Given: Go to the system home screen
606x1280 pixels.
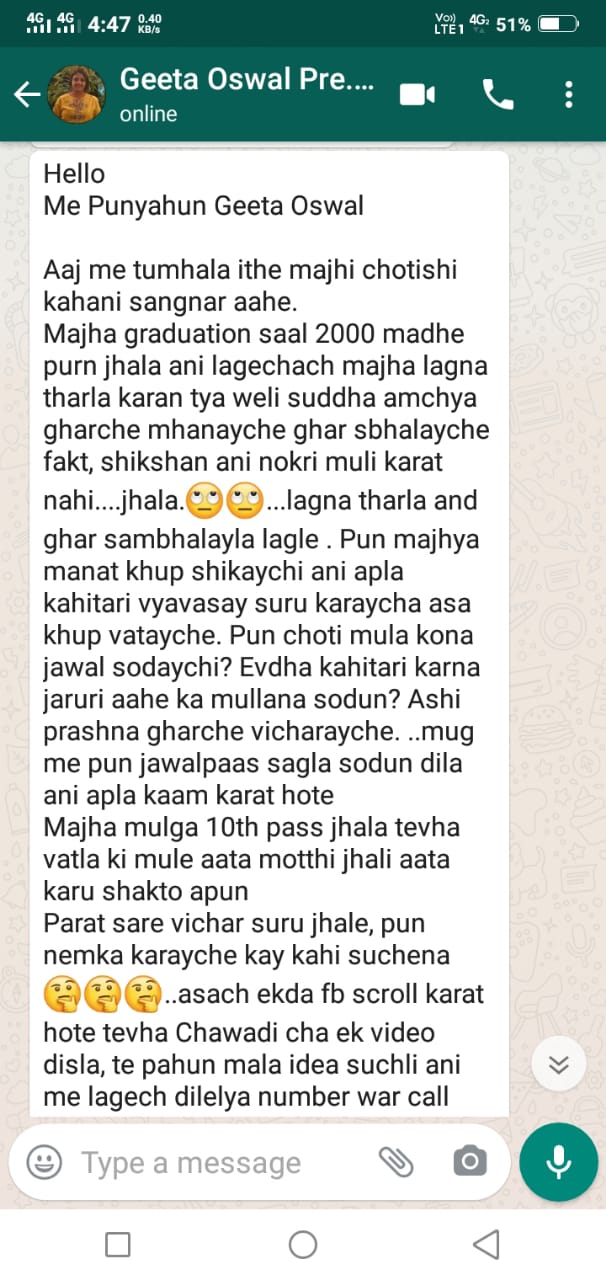Looking at the screenshot, I should click(x=303, y=1245).
